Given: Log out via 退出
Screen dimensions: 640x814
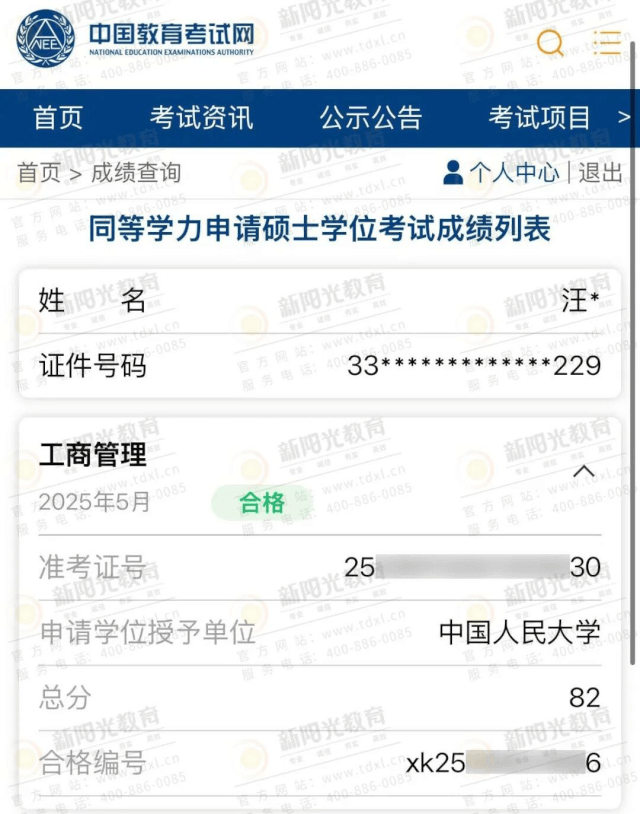Looking at the screenshot, I should pos(600,173).
